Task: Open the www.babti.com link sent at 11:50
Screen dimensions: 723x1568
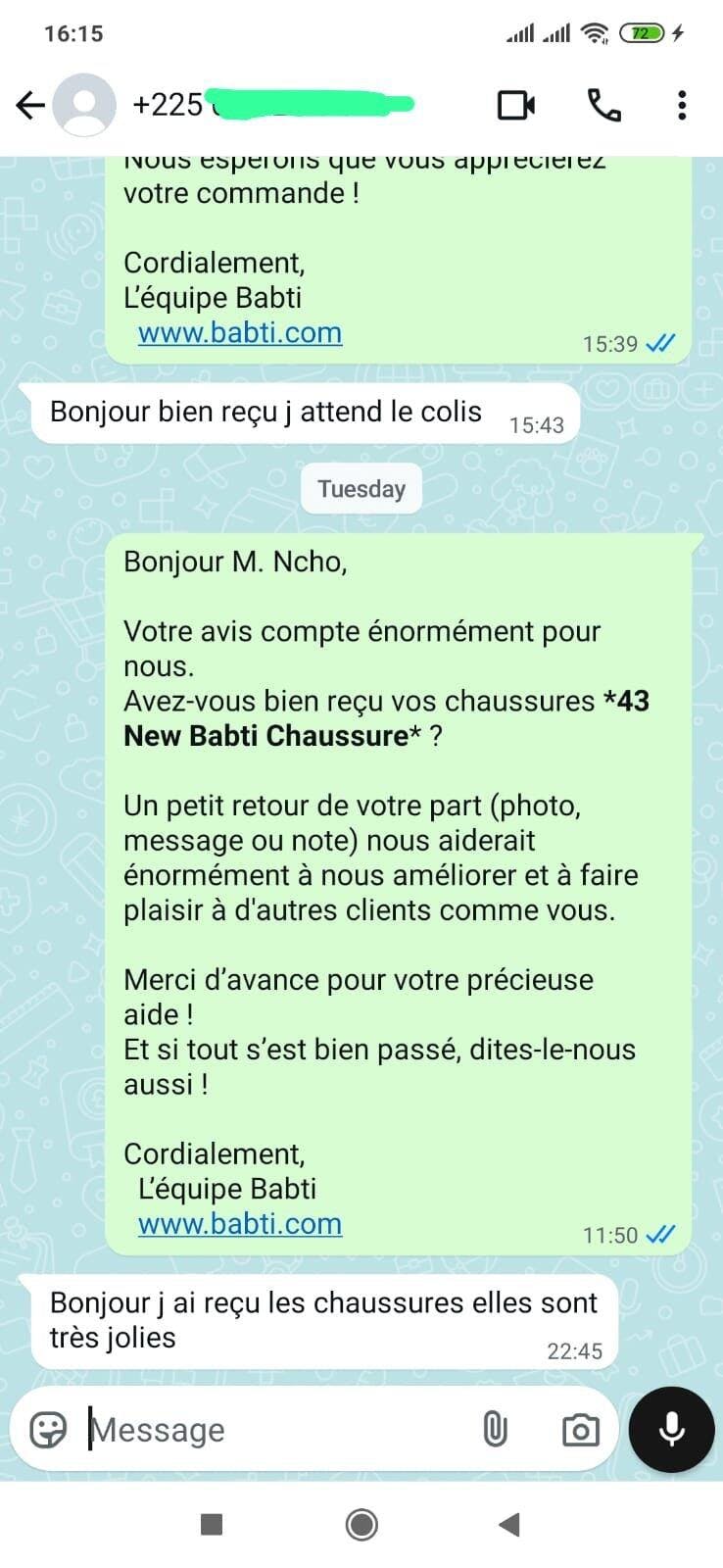Action: pyautogui.click(x=240, y=1224)
